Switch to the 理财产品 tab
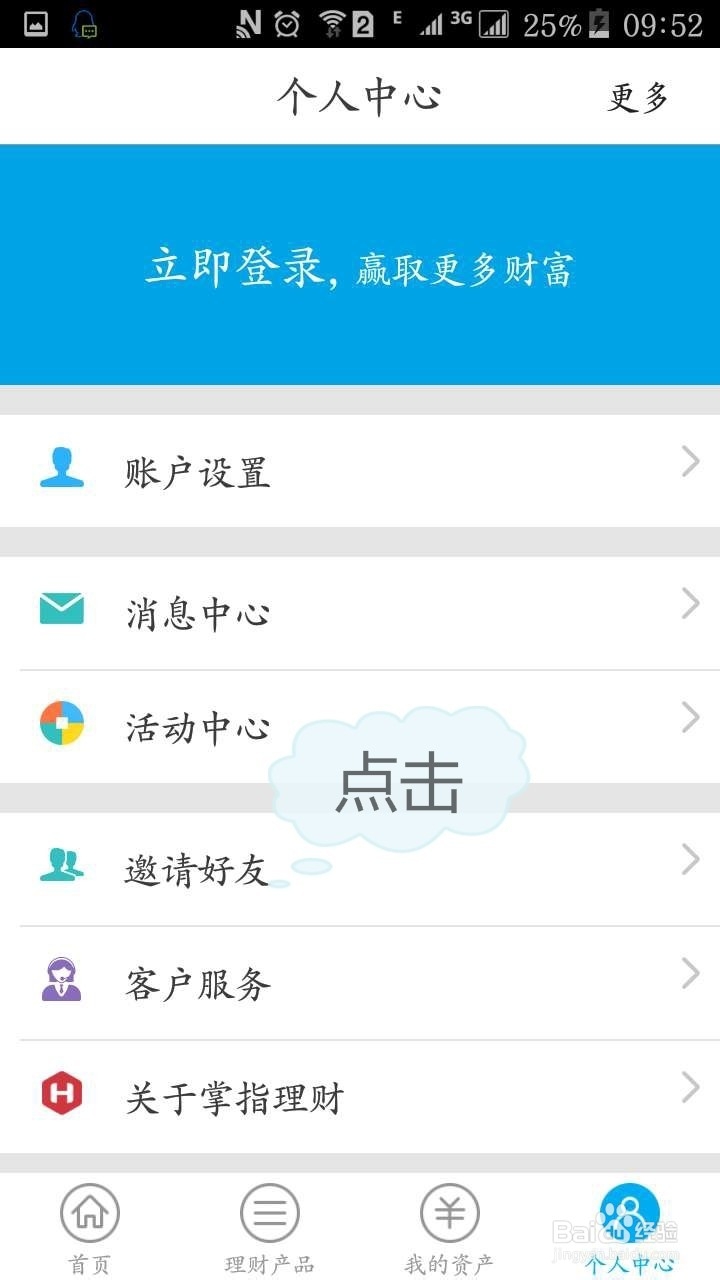The width and height of the screenshot is (720, 1280). click(x=269, y=1228)
